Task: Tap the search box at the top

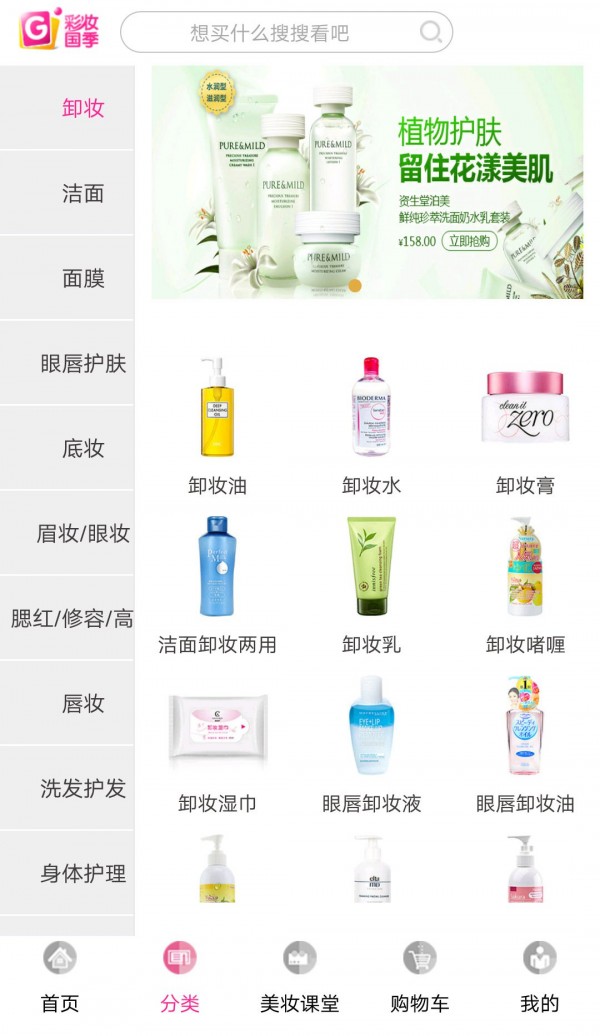Action: click(270, 33)
